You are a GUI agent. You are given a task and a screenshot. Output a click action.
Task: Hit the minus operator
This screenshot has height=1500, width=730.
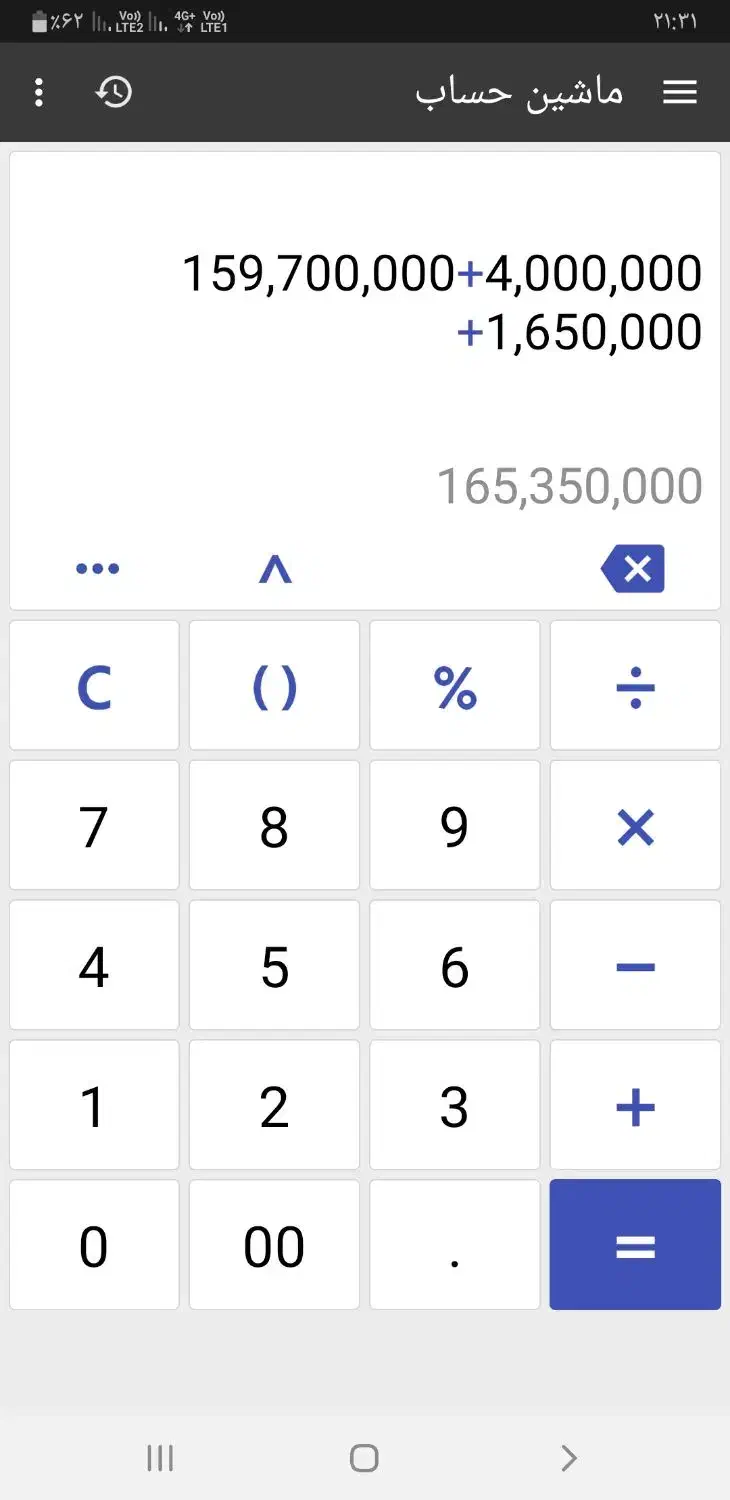tap(635, 966)
